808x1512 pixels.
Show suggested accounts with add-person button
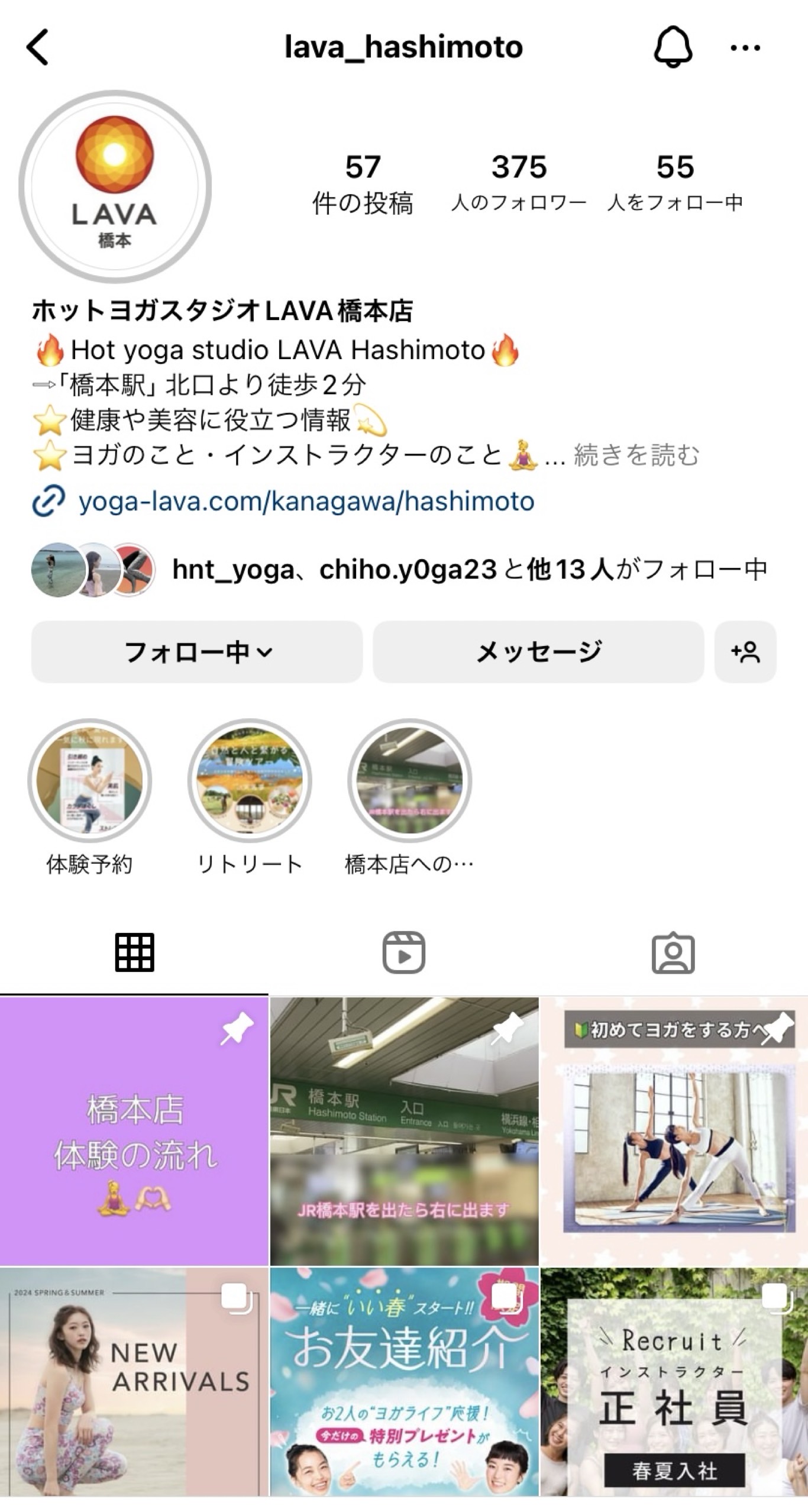[745, 652]
